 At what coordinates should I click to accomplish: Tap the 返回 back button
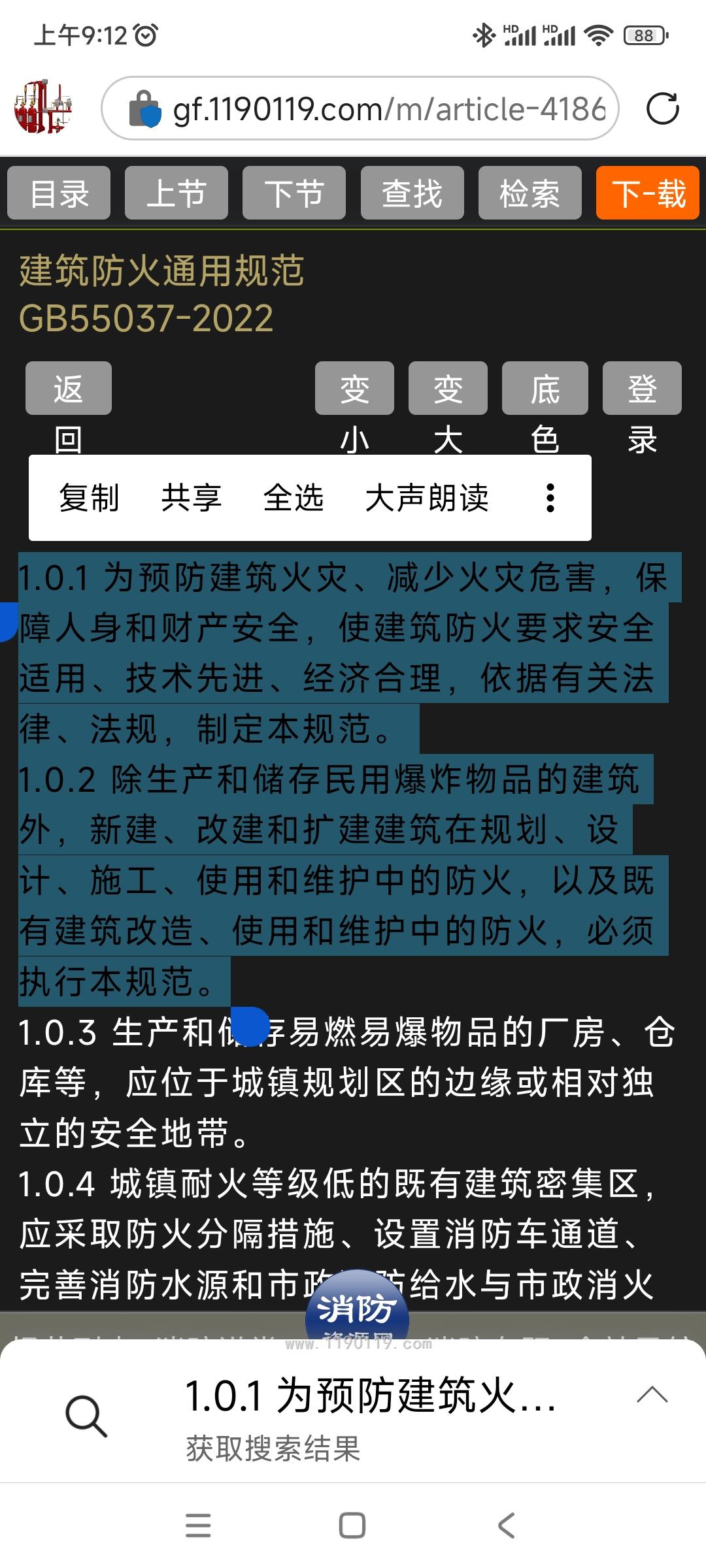(69, 389)
